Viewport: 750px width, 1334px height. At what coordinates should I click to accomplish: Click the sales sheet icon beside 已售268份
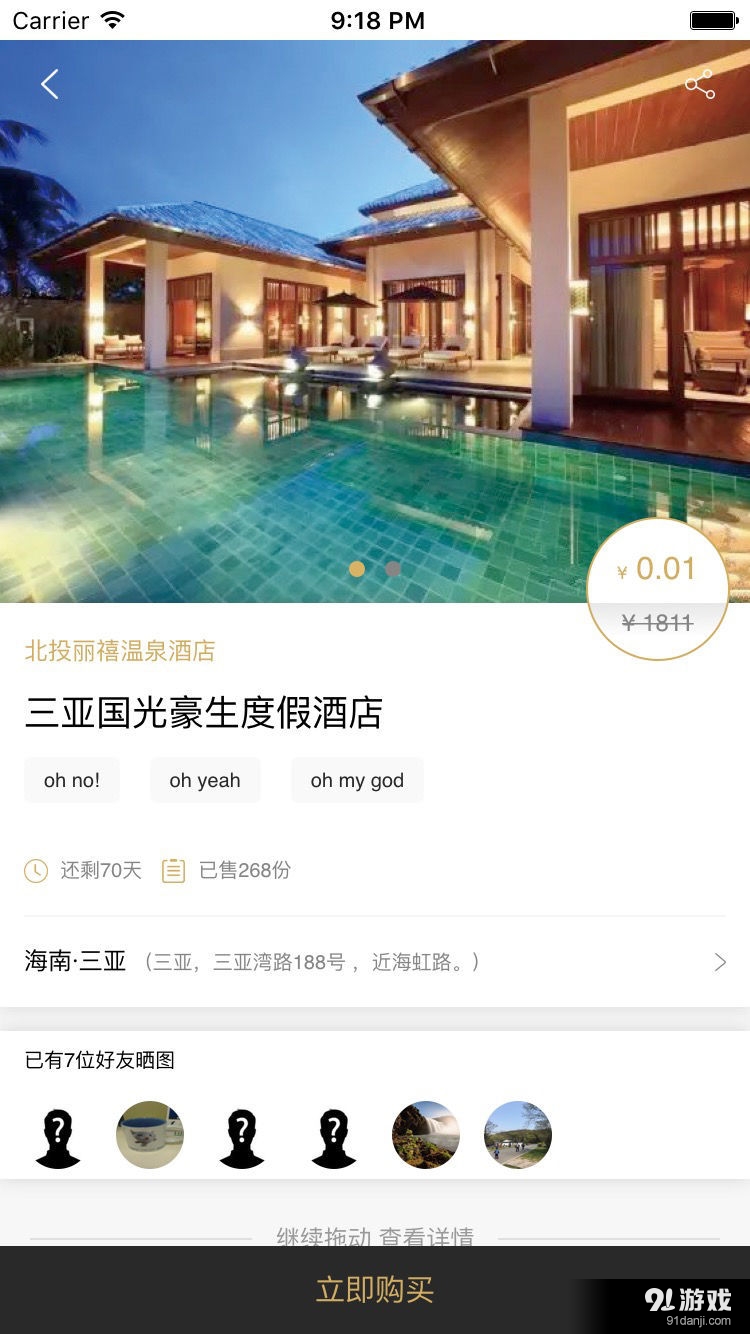pos(174,870)
